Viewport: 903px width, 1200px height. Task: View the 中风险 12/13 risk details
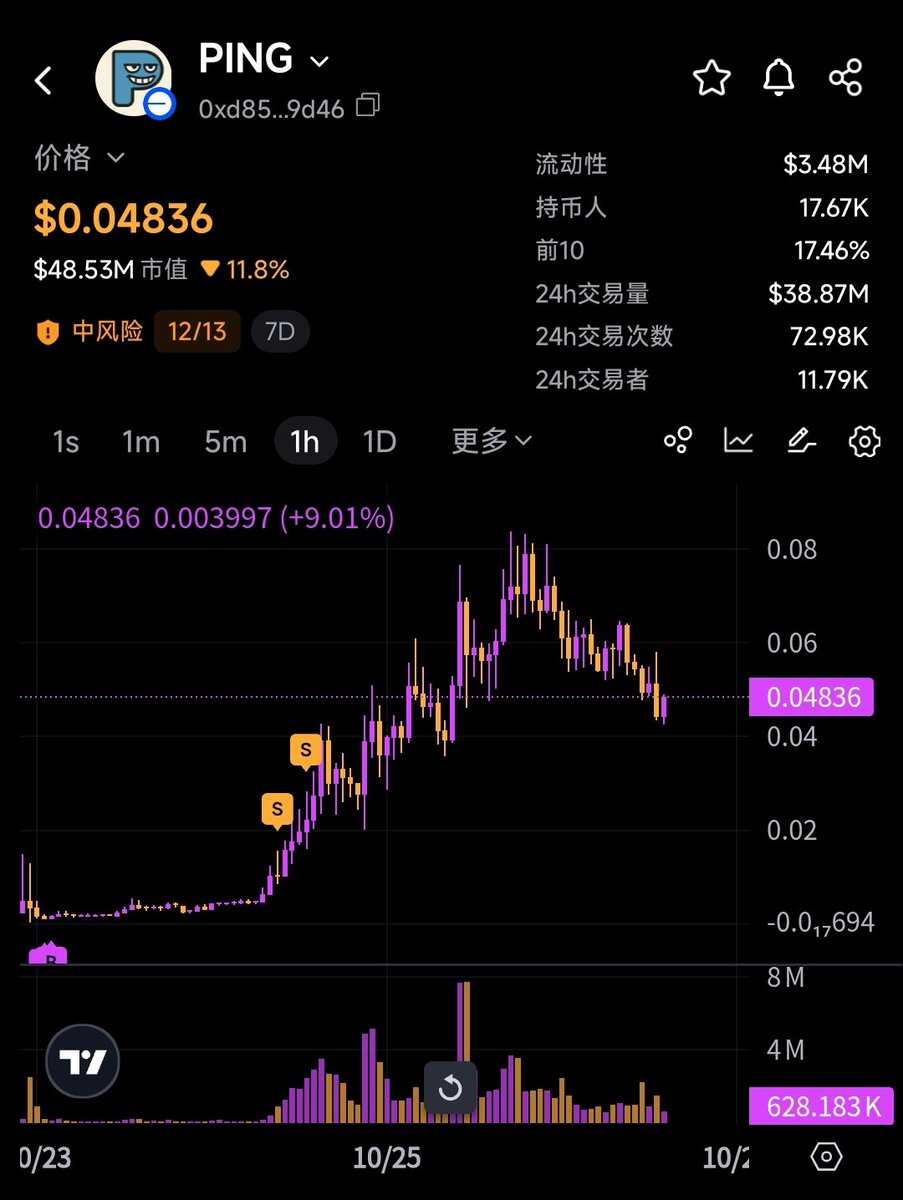coord(138,332)
